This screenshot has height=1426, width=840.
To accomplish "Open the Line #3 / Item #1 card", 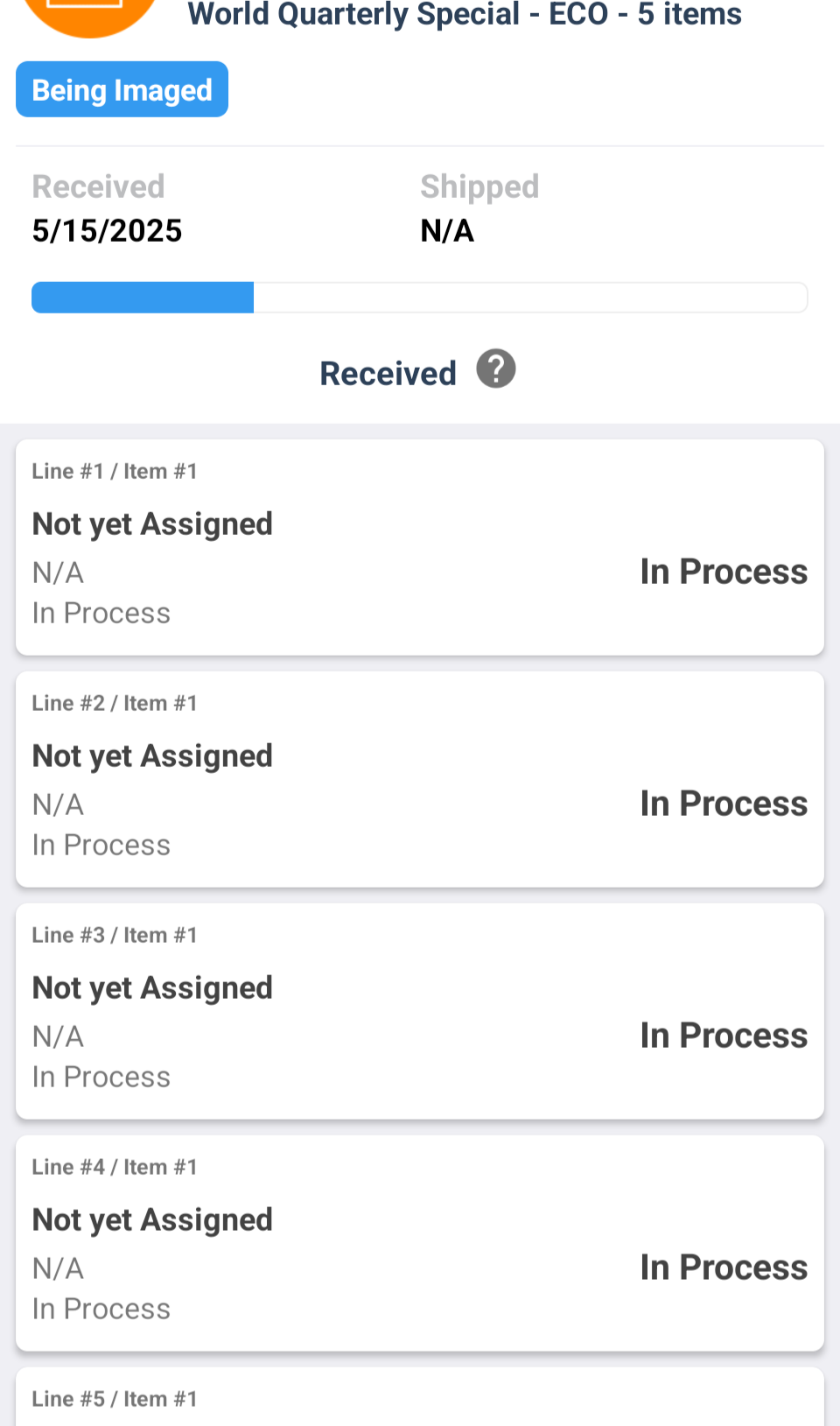I will tap(420, 1011).
